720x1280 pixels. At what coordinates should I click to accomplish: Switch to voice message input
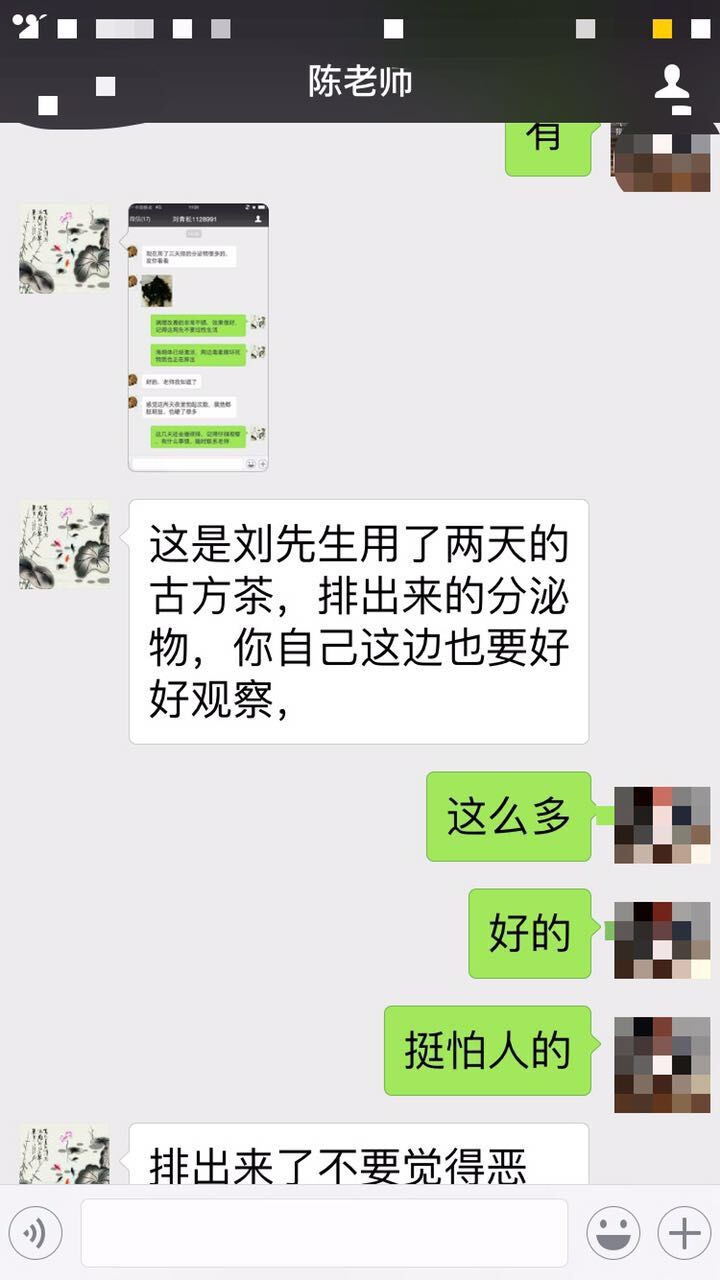(x=35, y=1234)
